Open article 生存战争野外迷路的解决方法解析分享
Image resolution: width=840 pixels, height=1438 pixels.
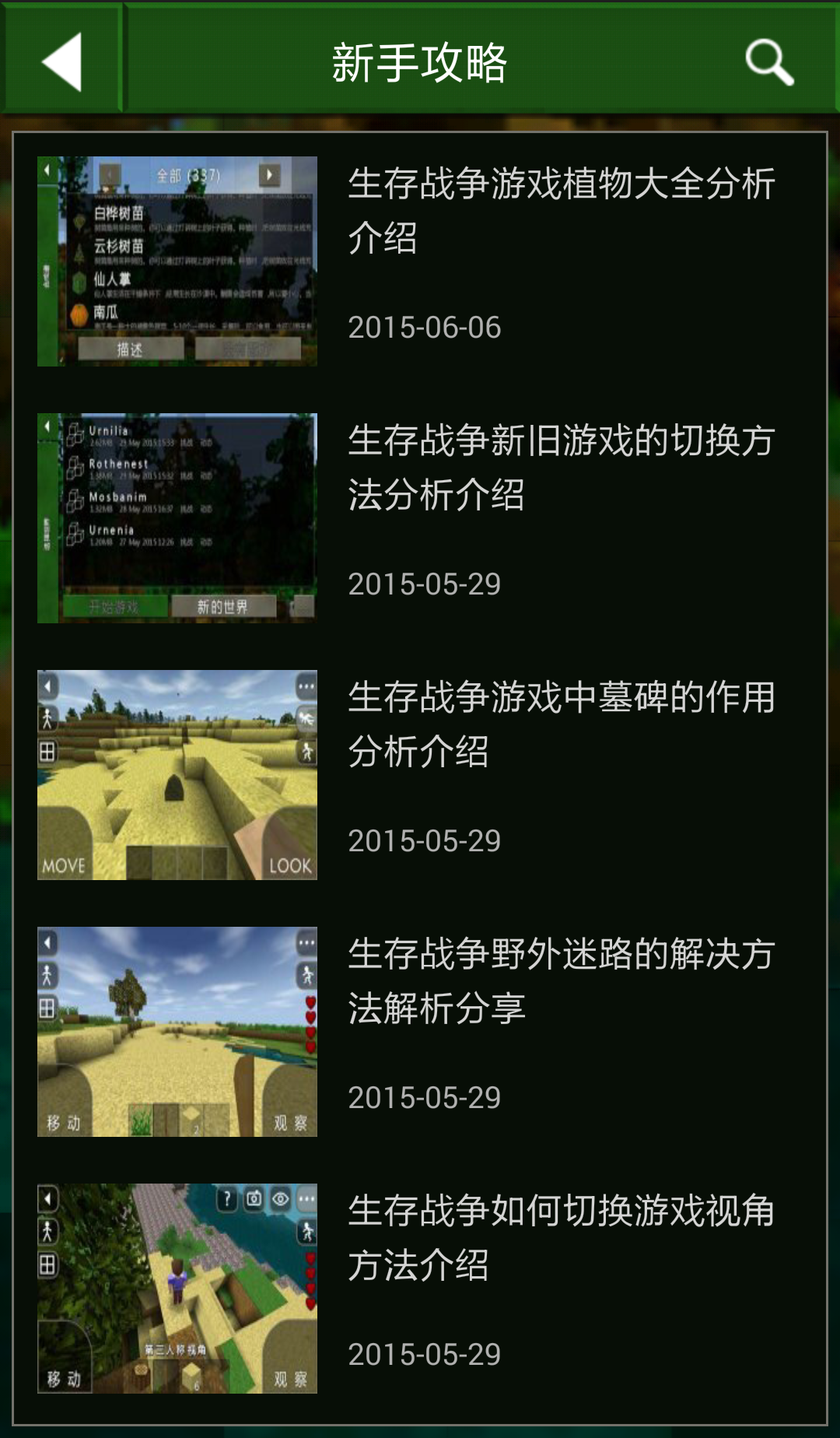[x=560, y=980]
